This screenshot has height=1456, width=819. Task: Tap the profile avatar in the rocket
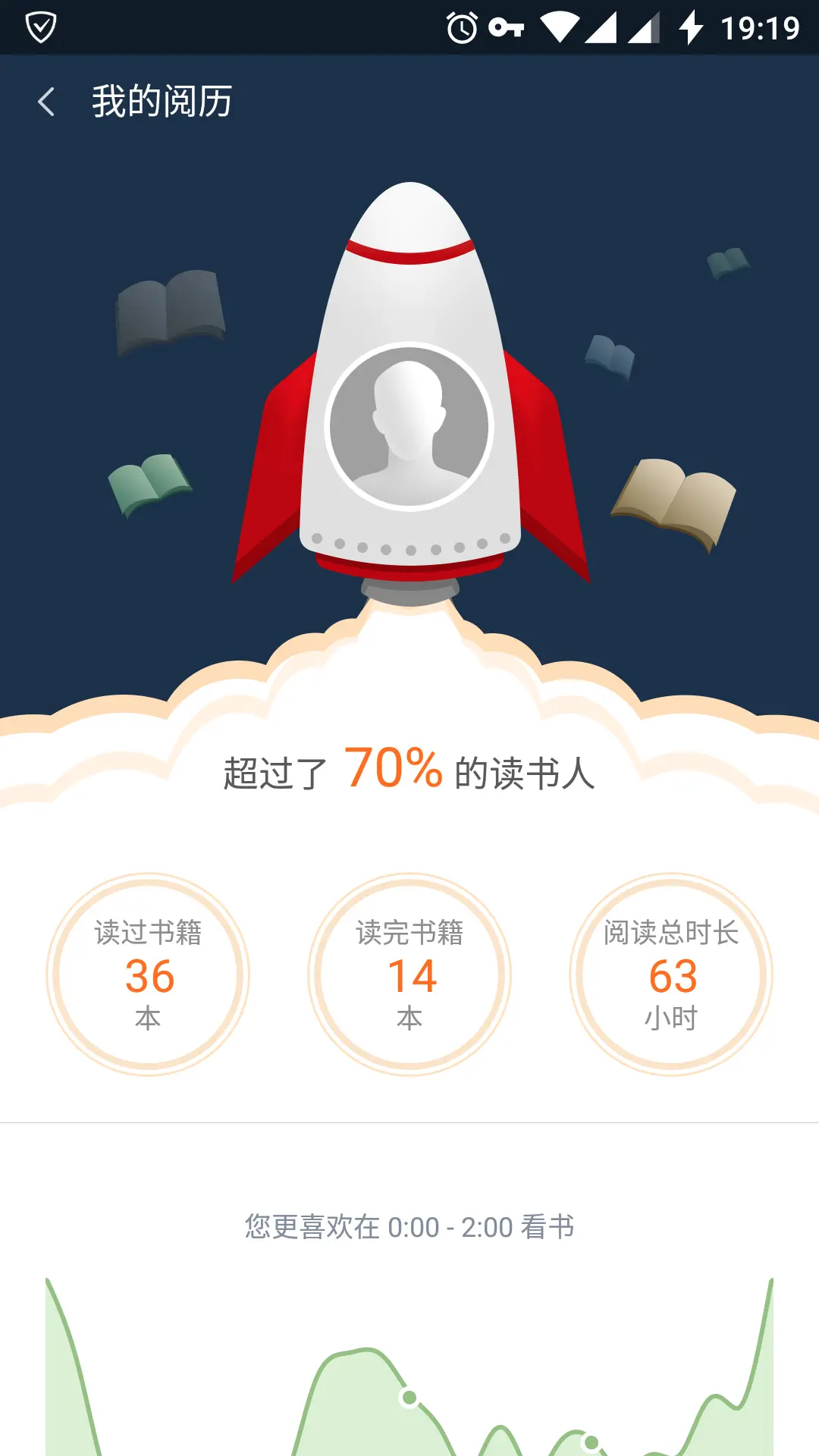(x=409, y=426)
